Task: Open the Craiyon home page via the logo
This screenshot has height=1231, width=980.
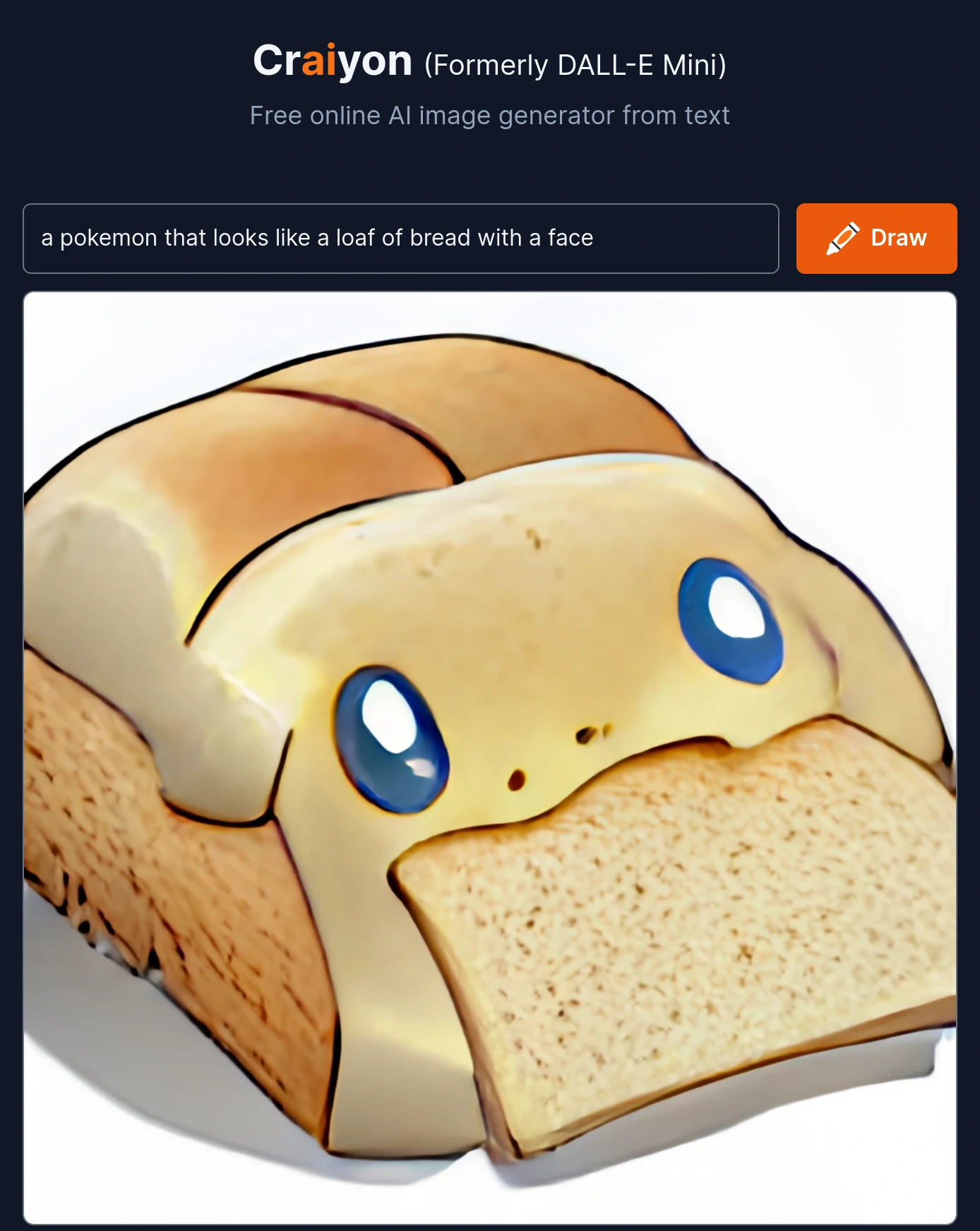Action: click(333, 62)
